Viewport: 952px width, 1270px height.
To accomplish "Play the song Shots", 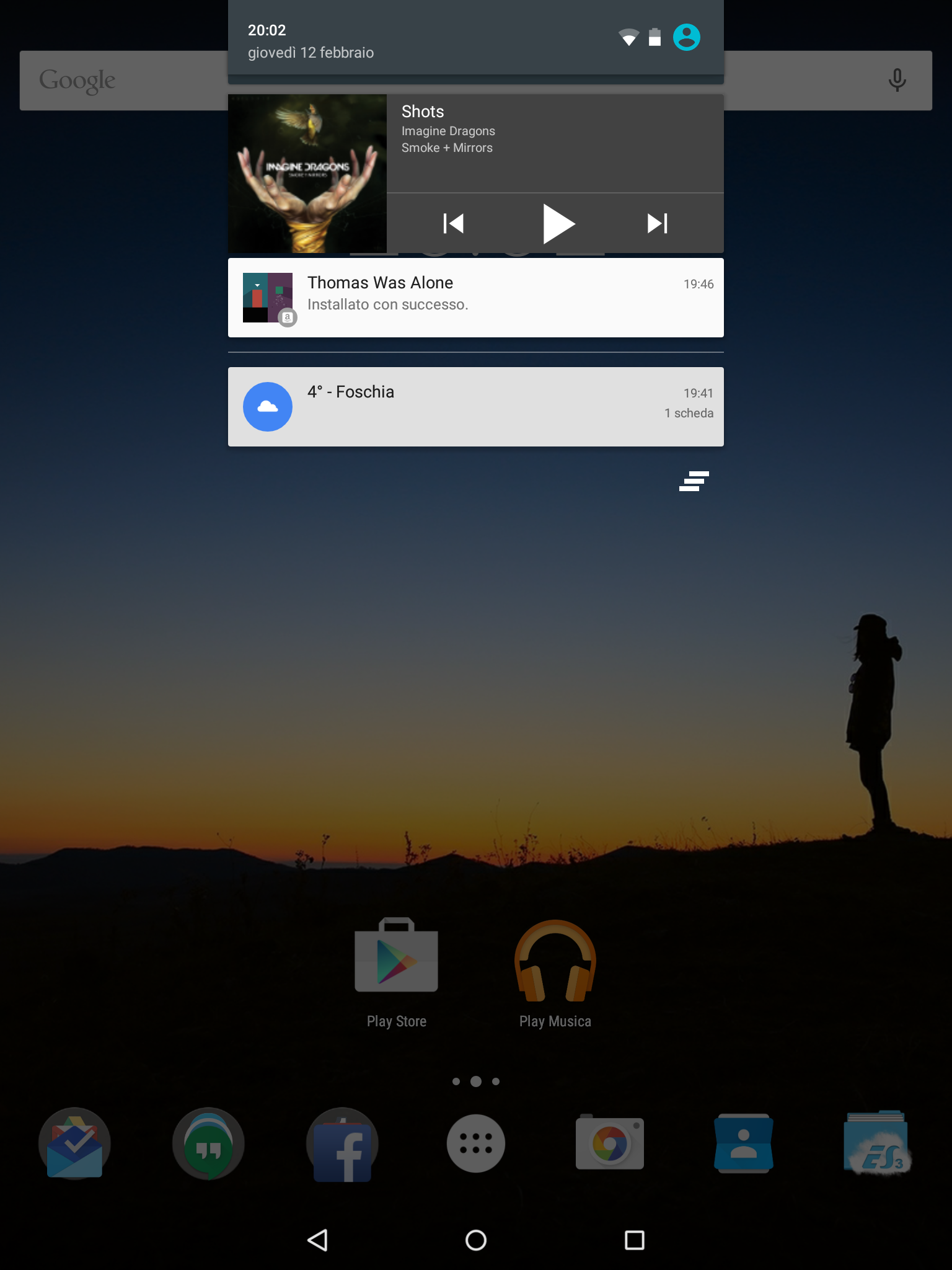I will pyautogui.click(x=558, y=223).
